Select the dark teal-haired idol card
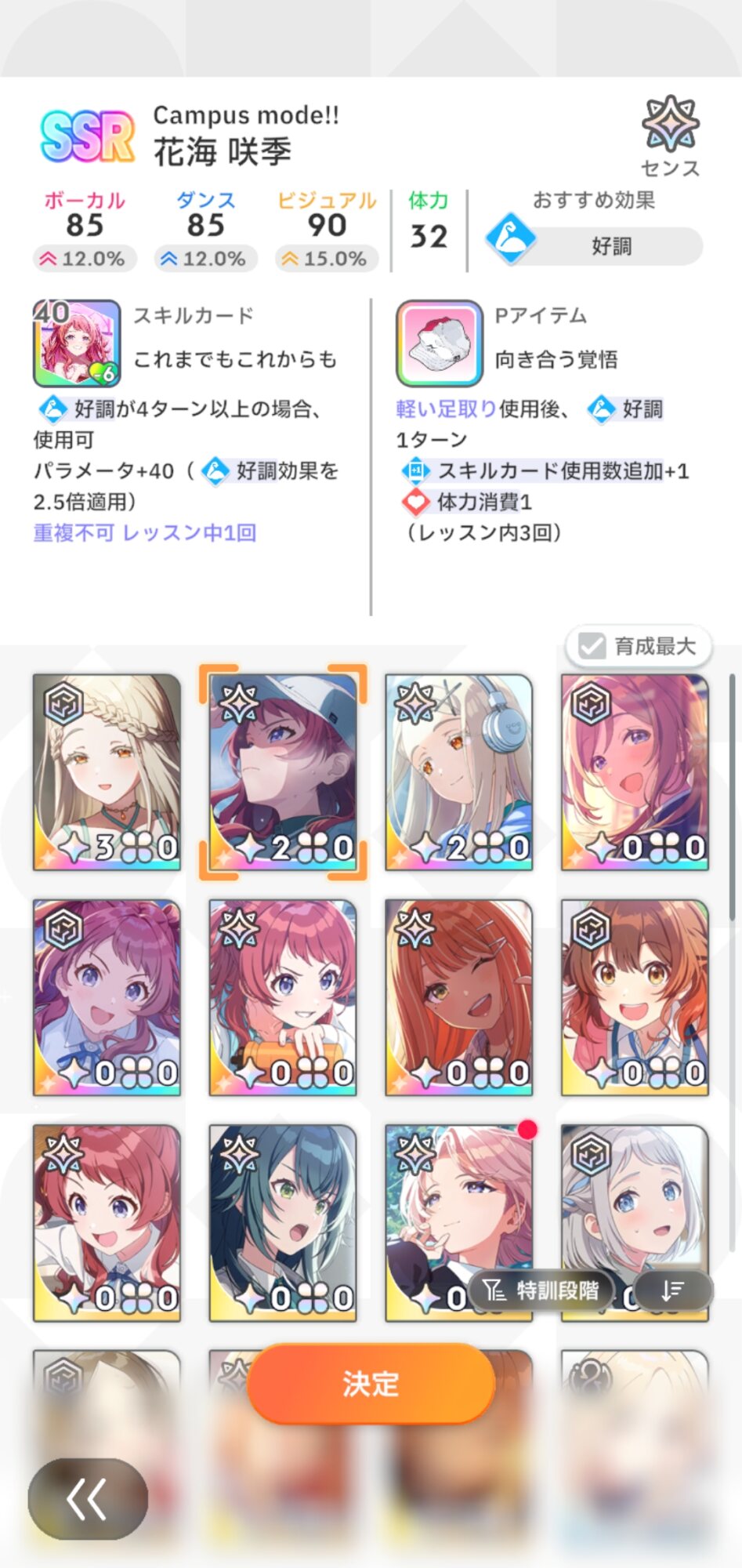The width and height of the screenshot is (742, 1568). tap(283, 1223)
